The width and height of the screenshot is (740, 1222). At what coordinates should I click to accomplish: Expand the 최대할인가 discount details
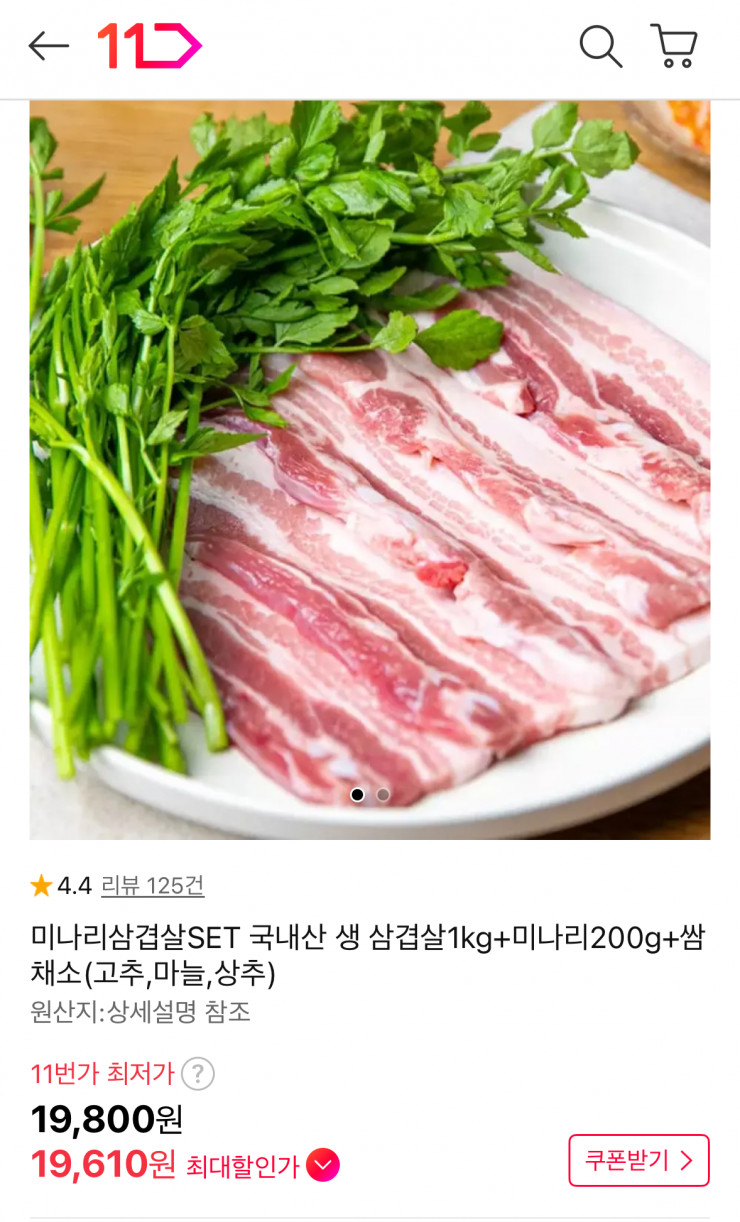323,1165
